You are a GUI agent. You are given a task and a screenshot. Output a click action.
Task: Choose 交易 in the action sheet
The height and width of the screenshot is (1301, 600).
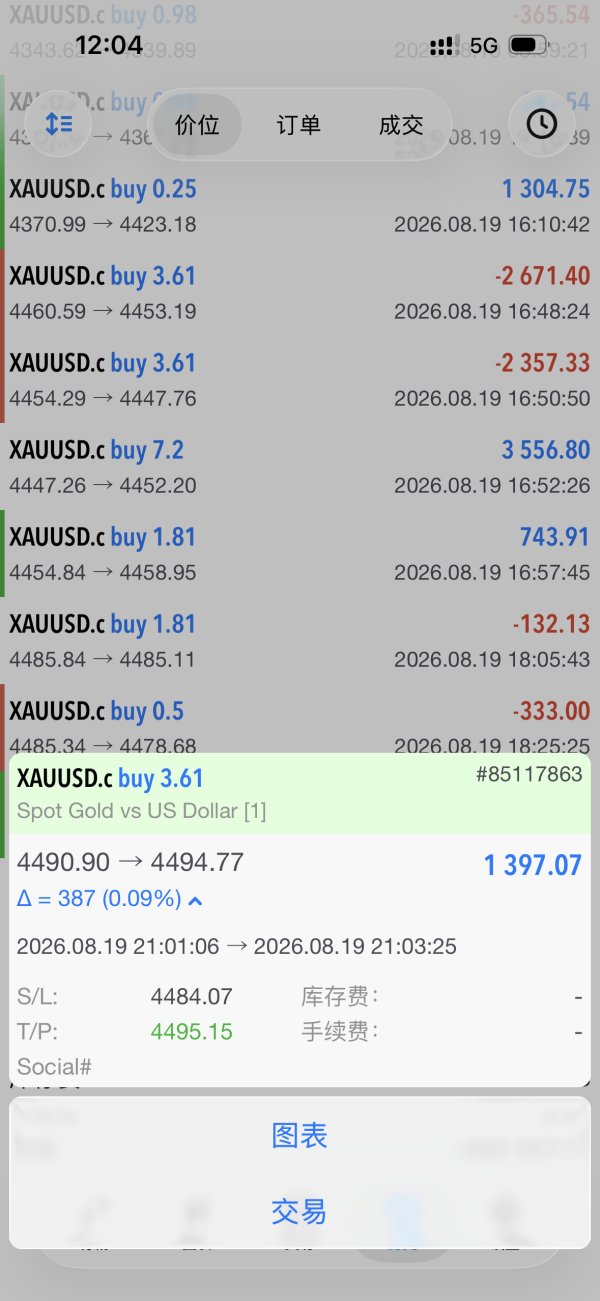coord(299,1212)
